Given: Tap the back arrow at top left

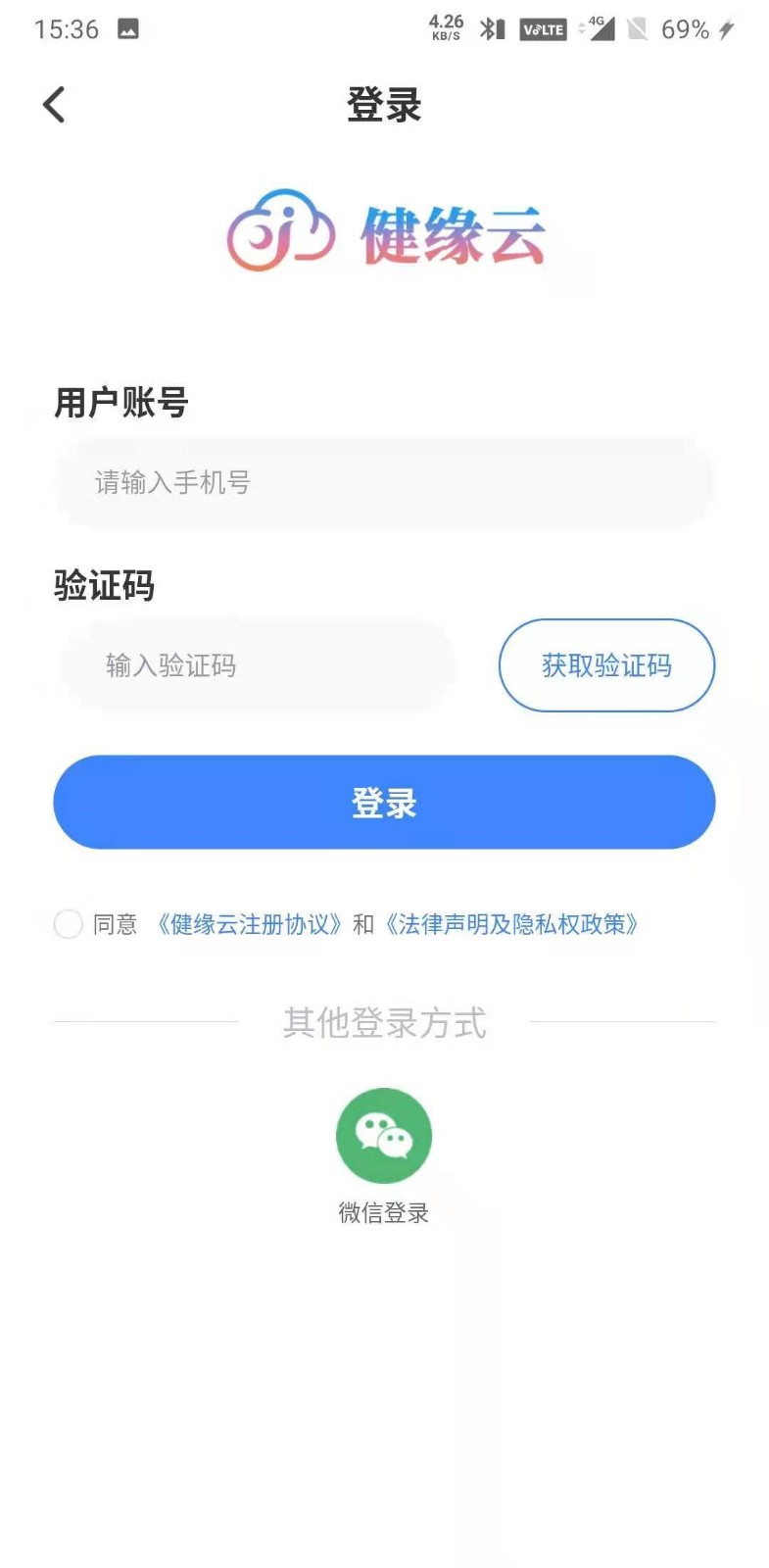Looking at the screenshot, I should (53, 104).
